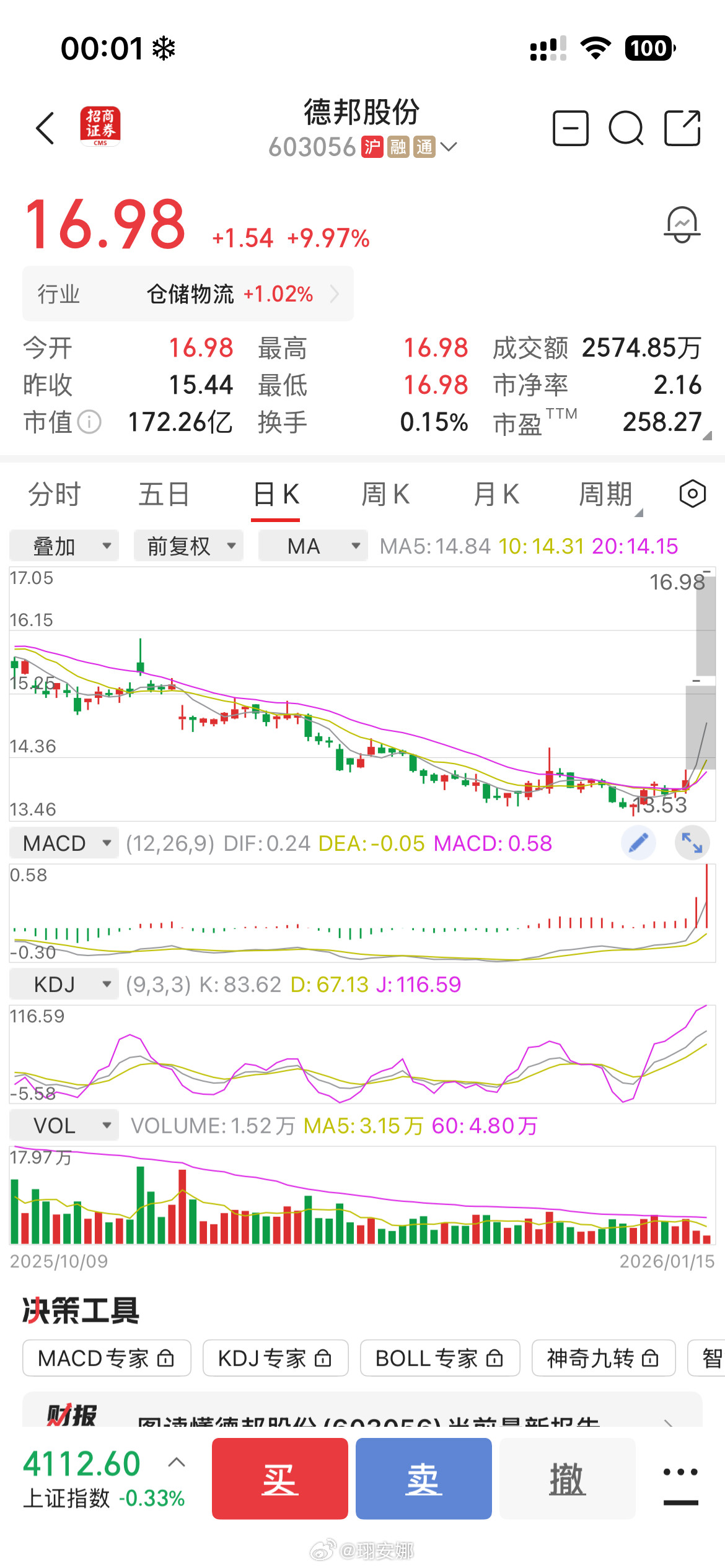Open chart settings gear beside 周期

pyautogui.click(x=692, y=494)
